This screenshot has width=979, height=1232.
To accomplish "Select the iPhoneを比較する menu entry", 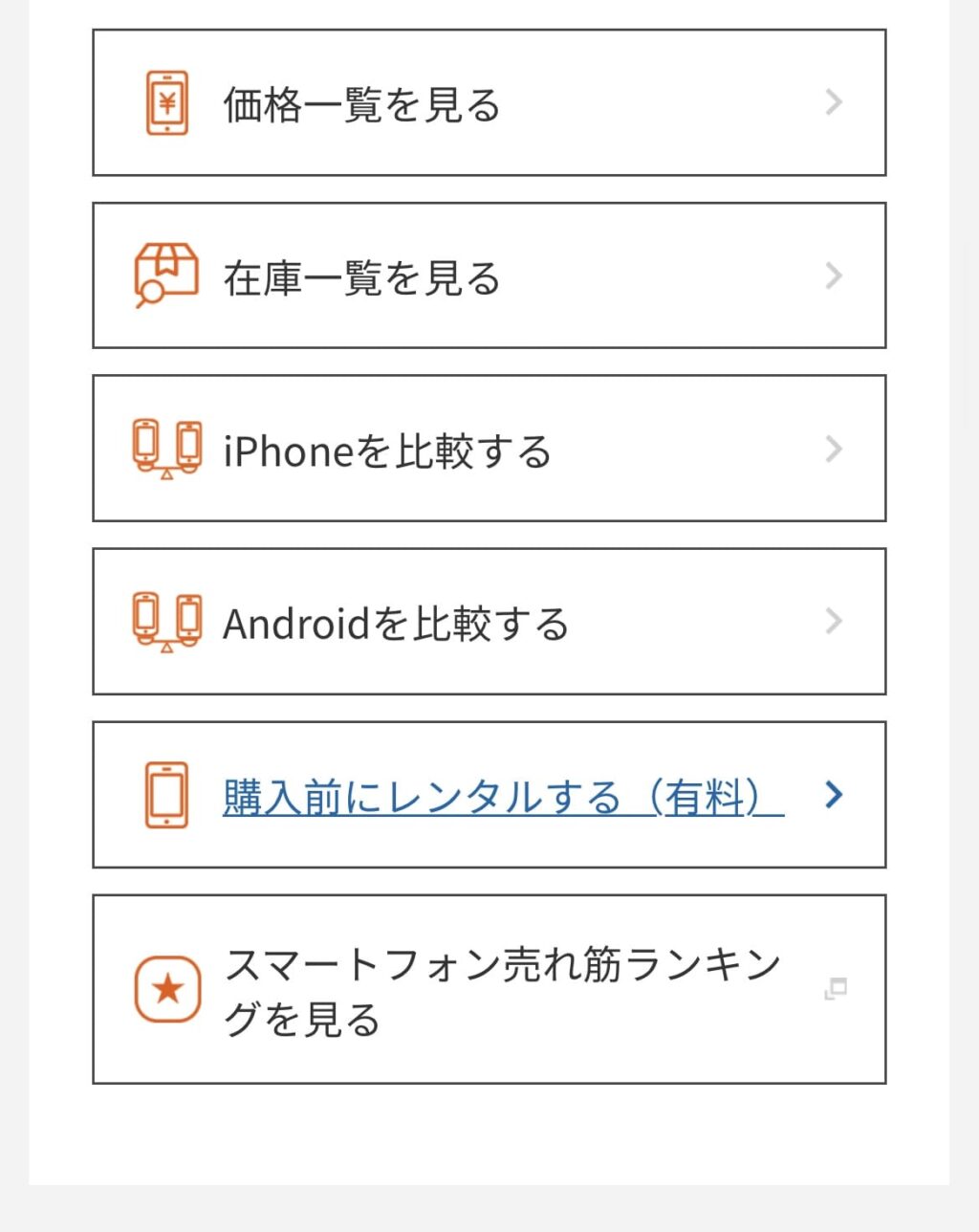I will [489, 448].
